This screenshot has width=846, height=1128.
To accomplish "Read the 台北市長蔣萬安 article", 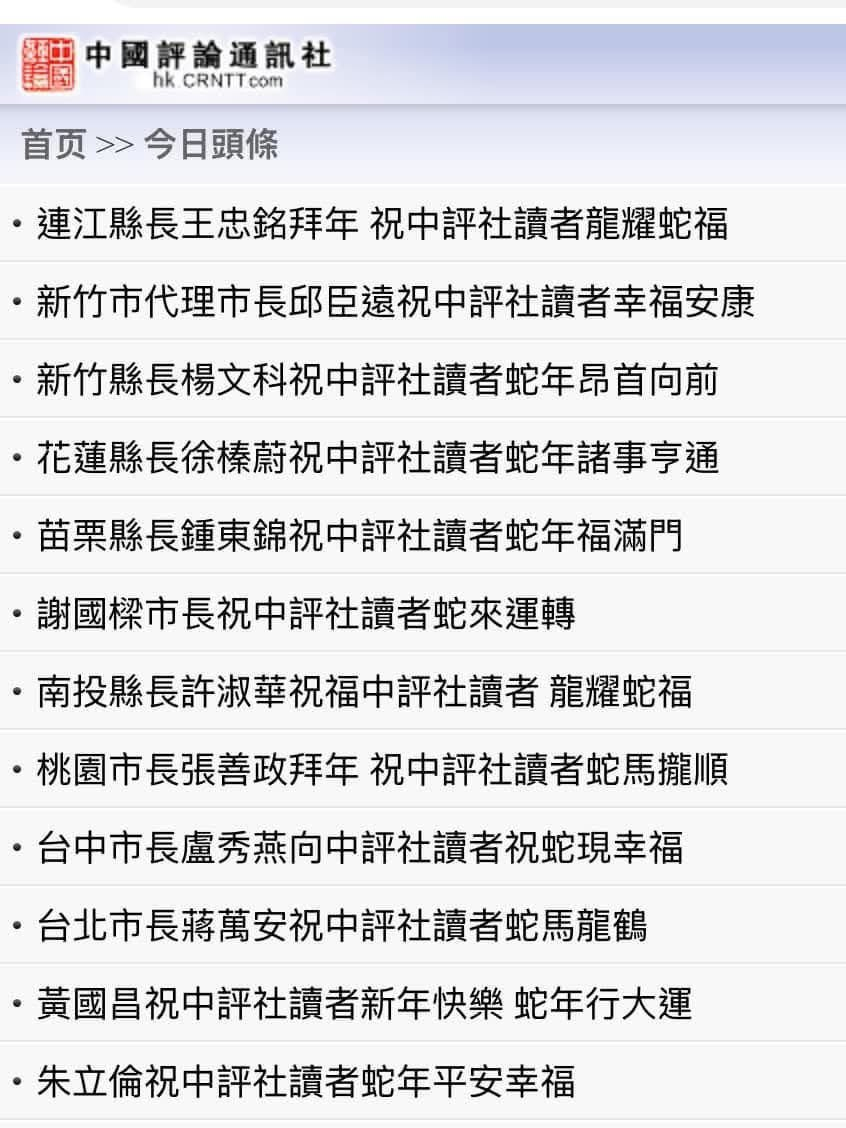I will point(342,926).
